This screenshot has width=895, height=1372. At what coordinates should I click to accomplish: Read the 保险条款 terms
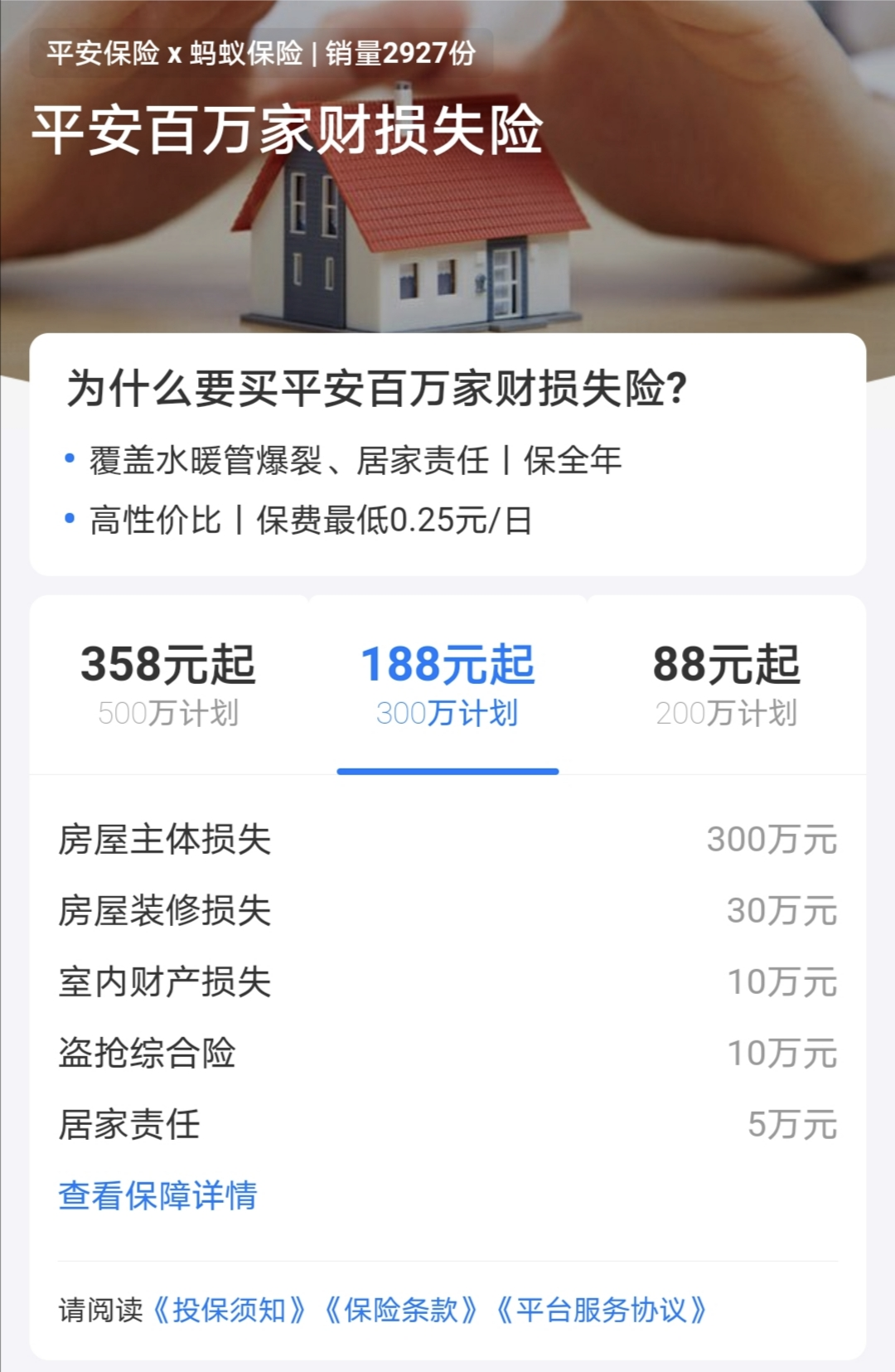click(x=401, y=1310)
